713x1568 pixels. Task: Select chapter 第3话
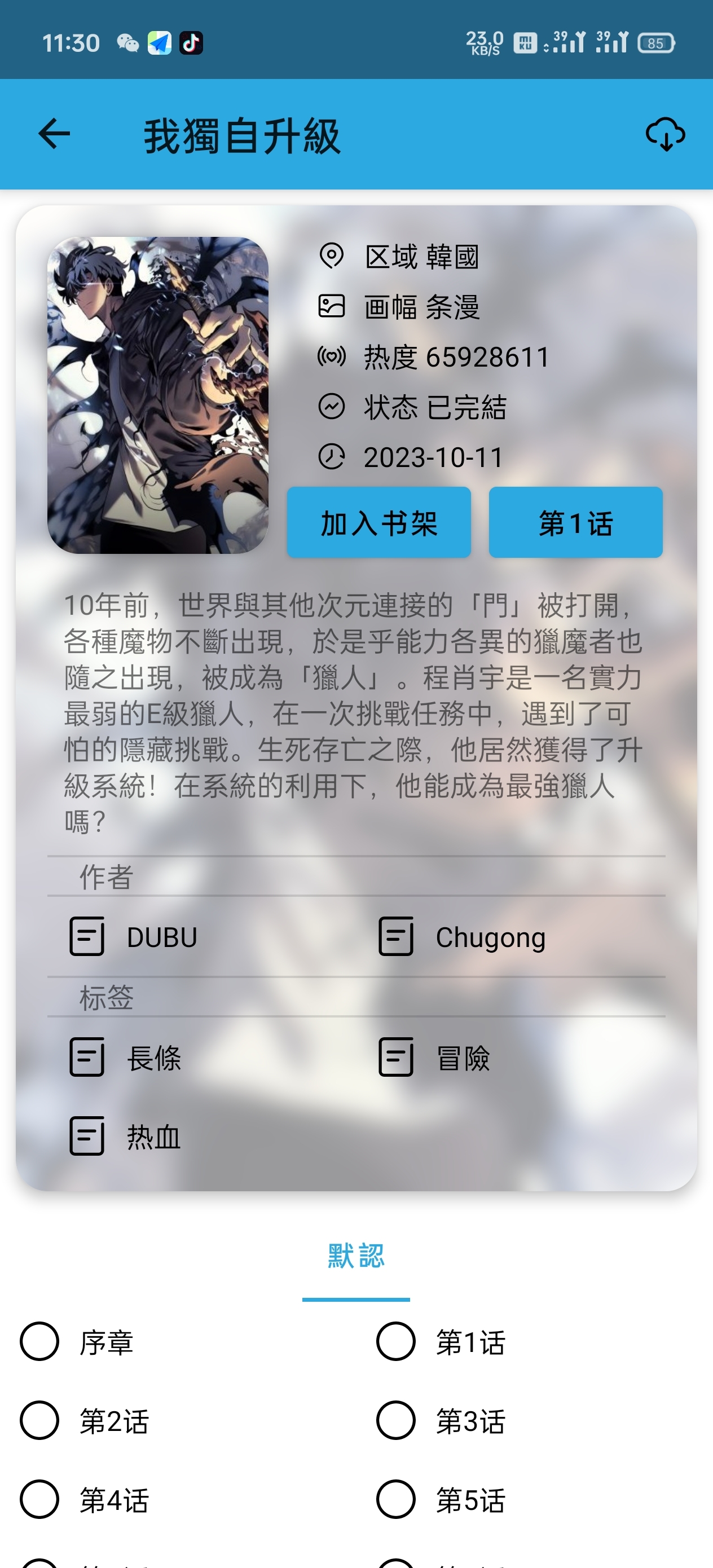(x=470, y=1421)
